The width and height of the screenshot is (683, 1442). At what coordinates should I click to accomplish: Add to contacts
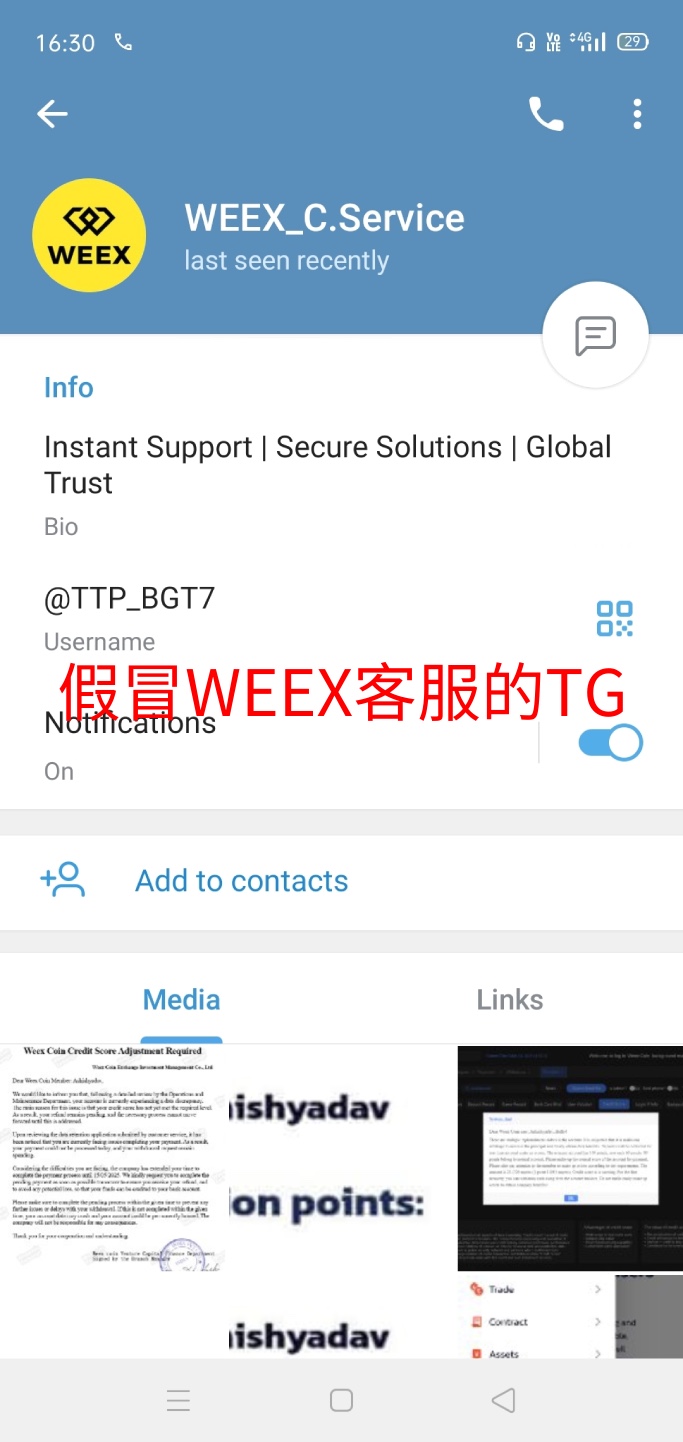(241, 880)
